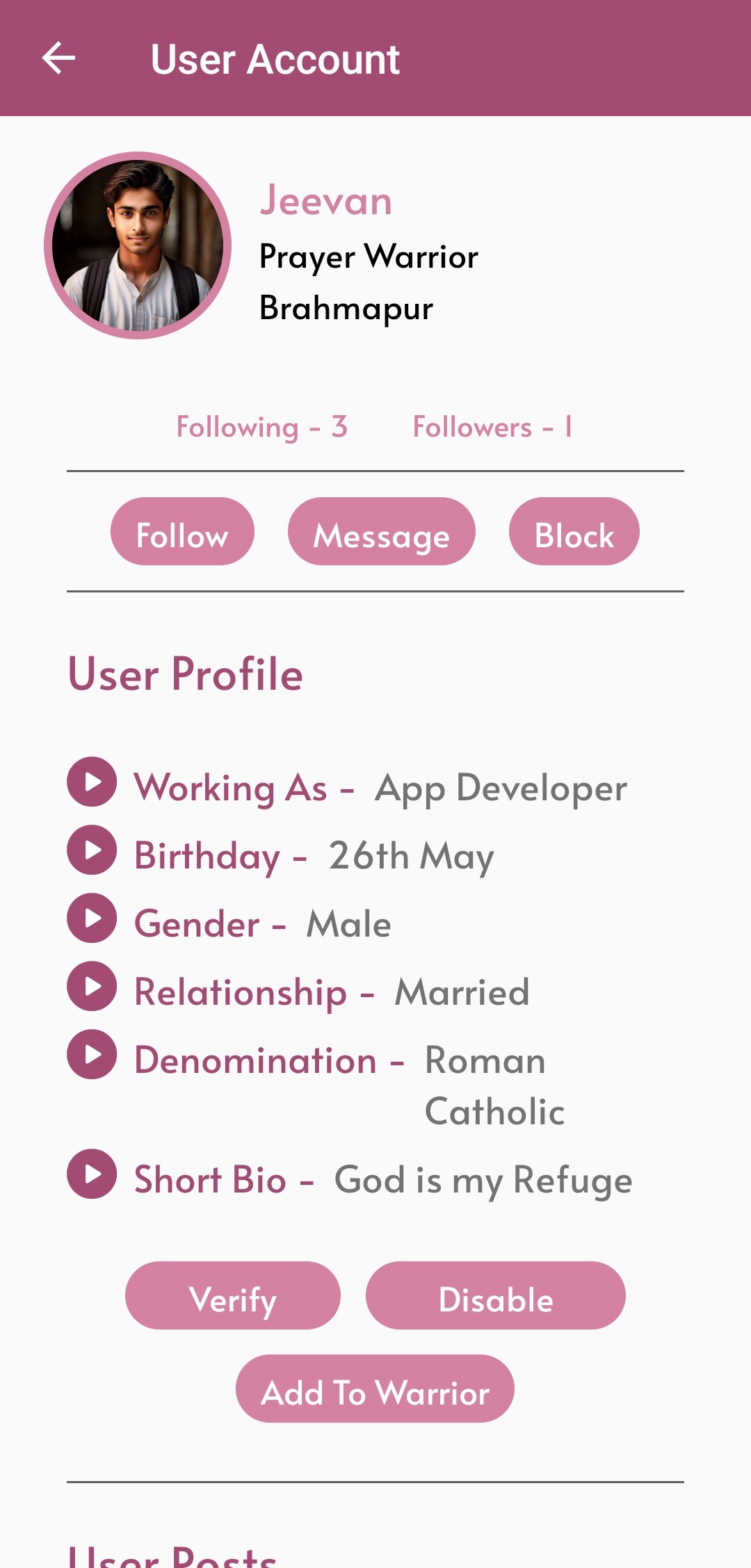Disable this user account
Viewport: 751px width, 1568px height.
point(495,1296)
